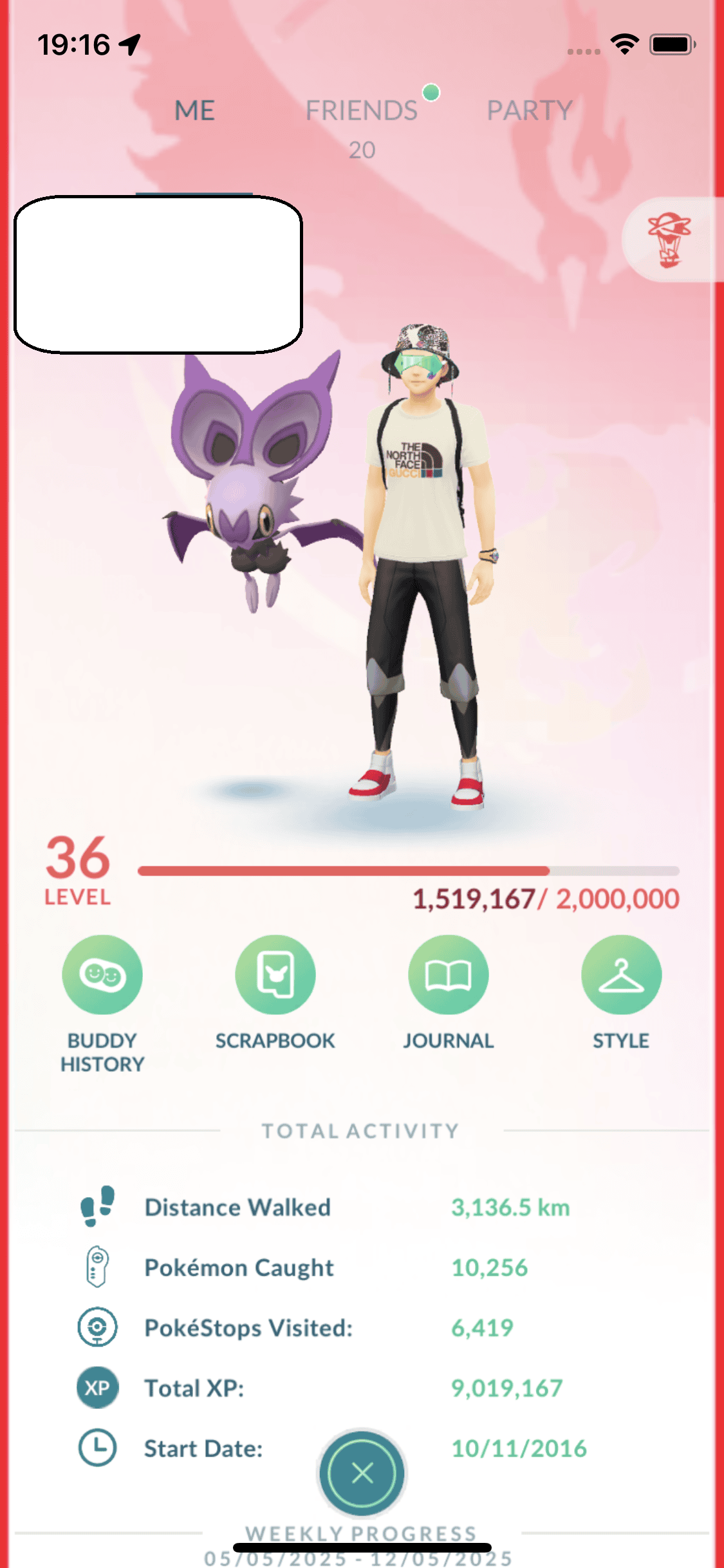Open the Journal
724x1568 pixels.
(x=449, y=975)
